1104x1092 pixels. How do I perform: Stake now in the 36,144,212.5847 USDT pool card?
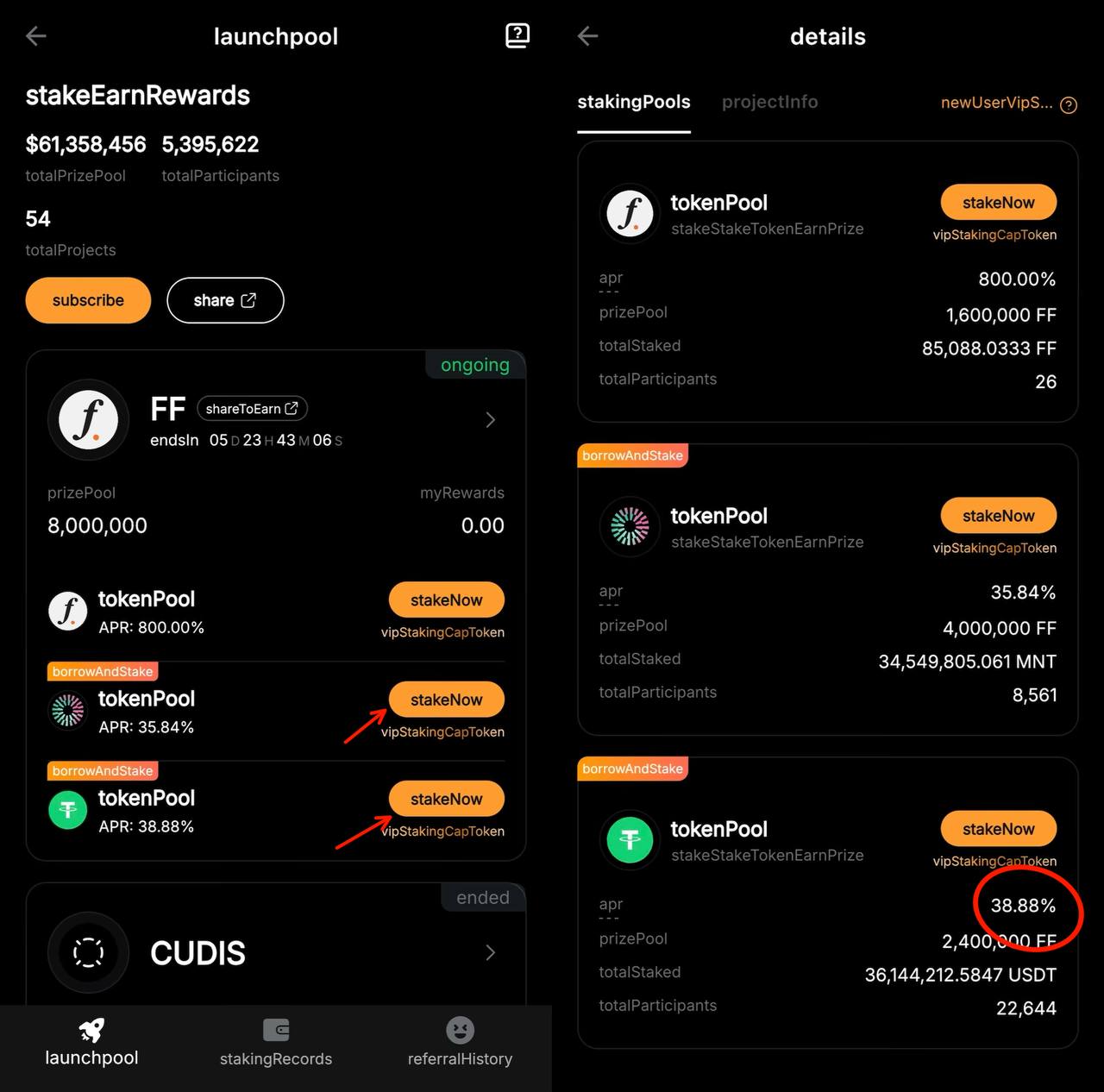pos(998,829)
